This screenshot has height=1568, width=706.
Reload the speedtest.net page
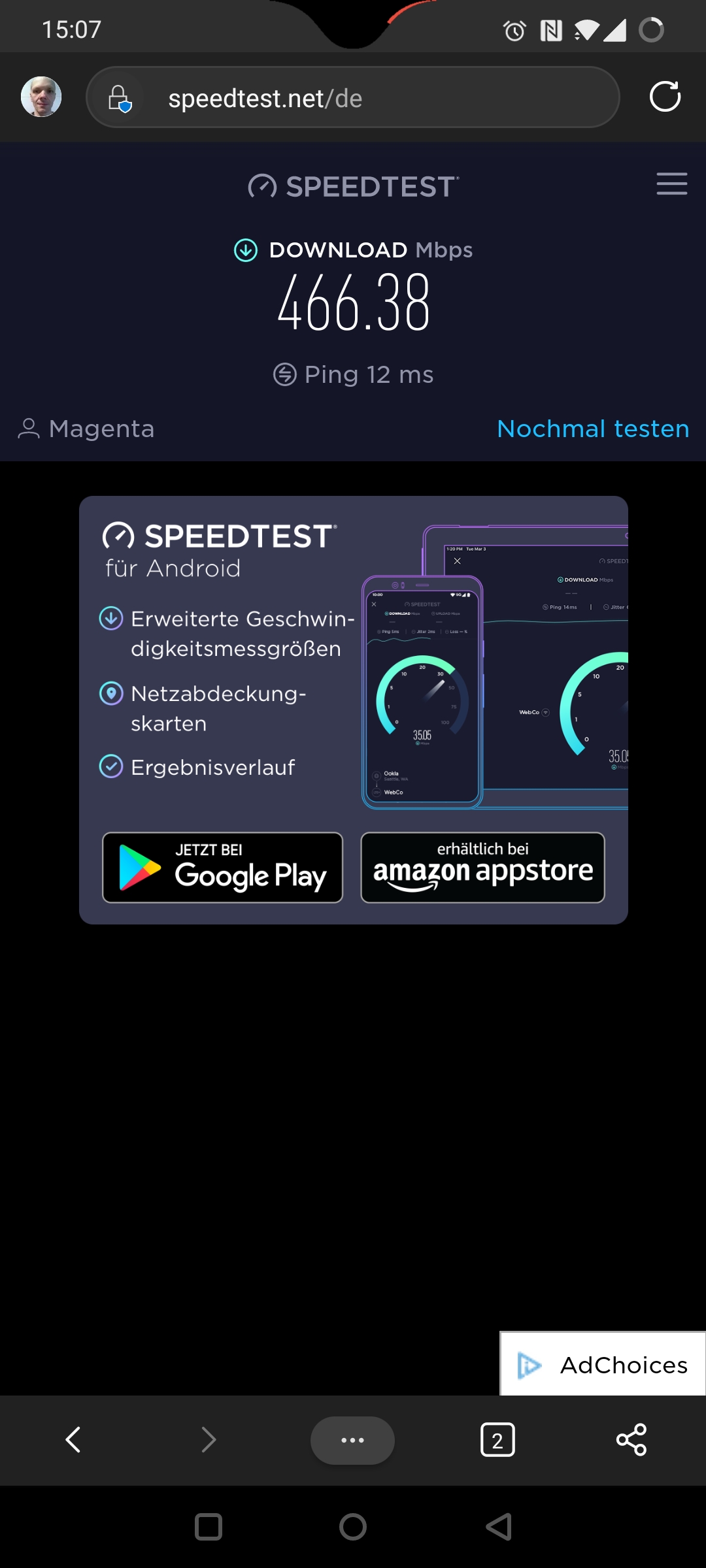(x=665, y=97)
